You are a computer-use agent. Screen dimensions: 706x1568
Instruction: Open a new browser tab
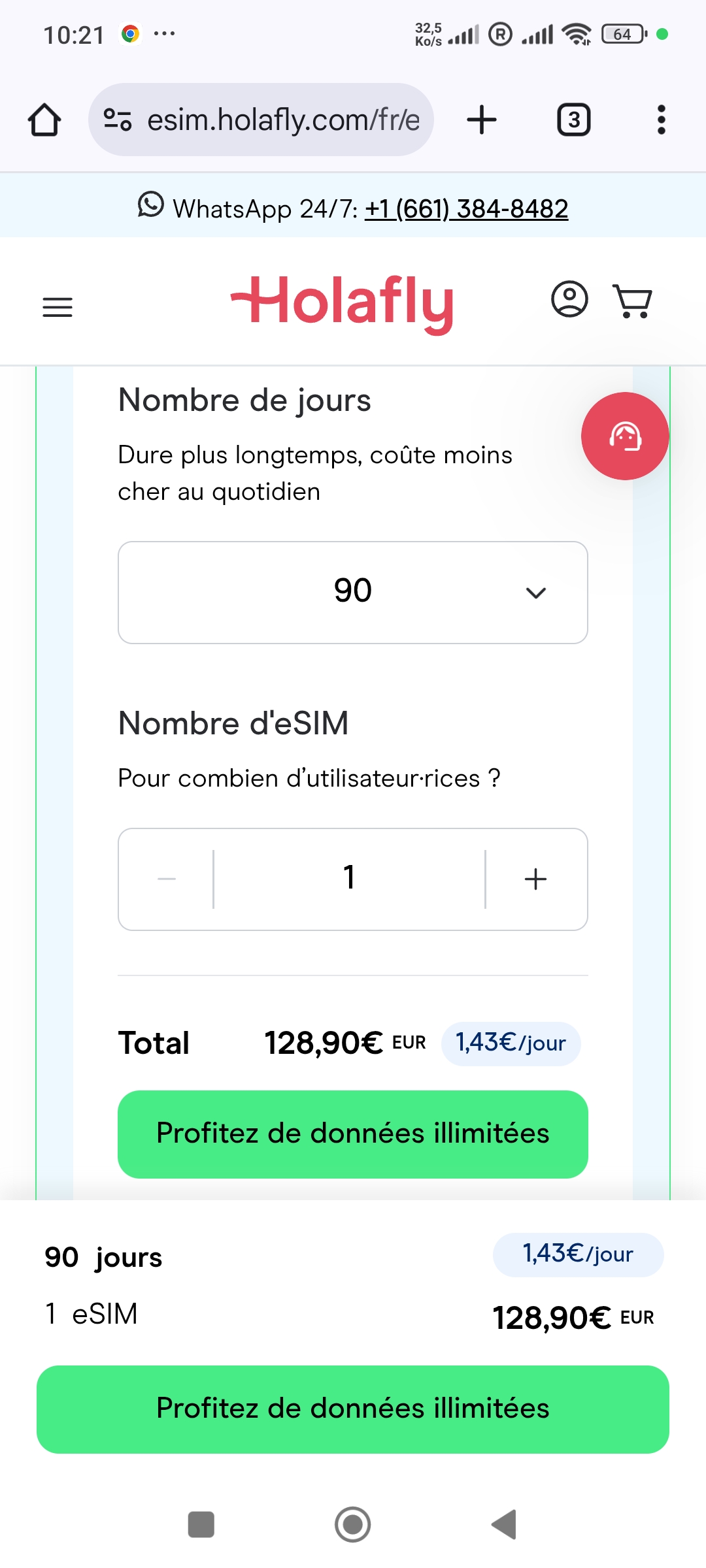[482, 120]
